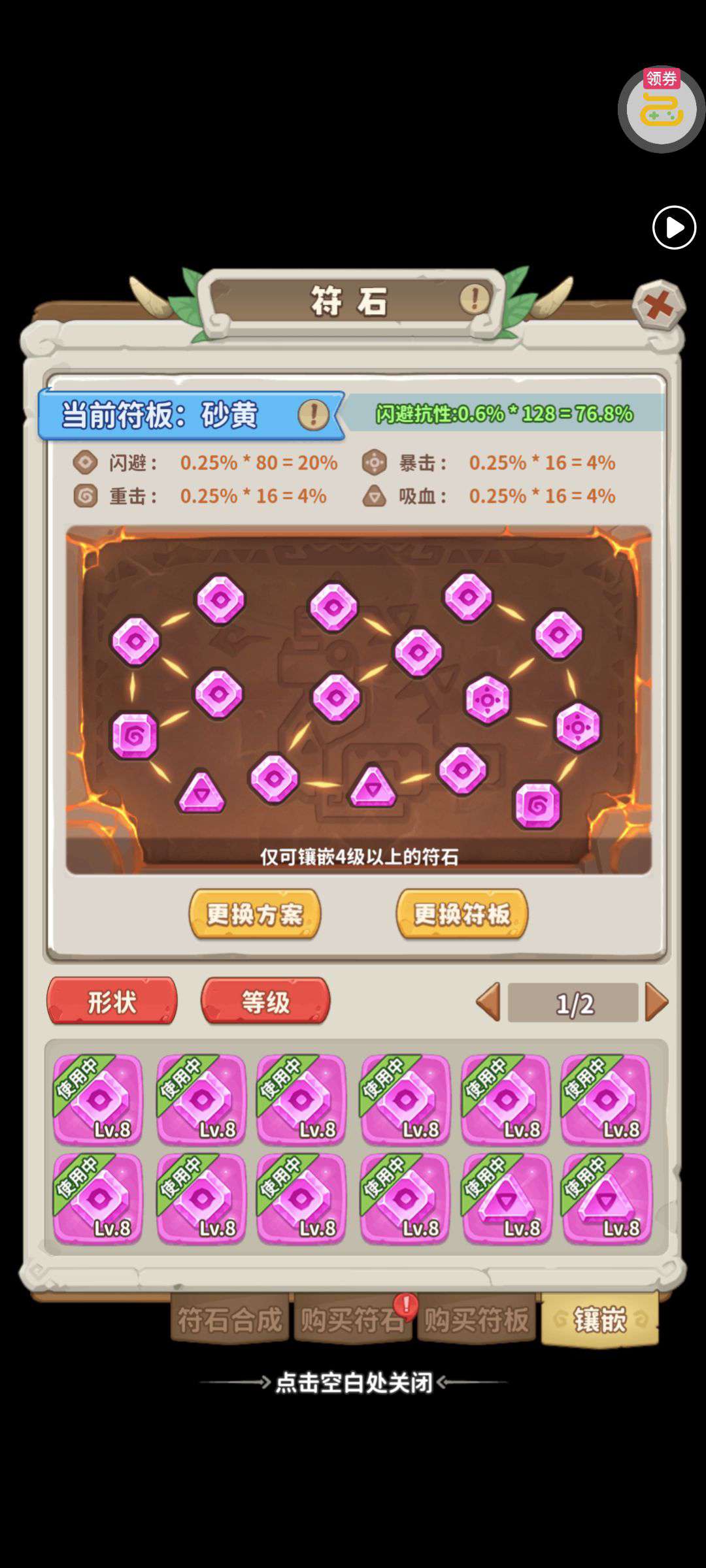Select last triangle Lv.8 stone in inventory
Viewport: 706px width, 1568px height.
tap(607, 1200)
